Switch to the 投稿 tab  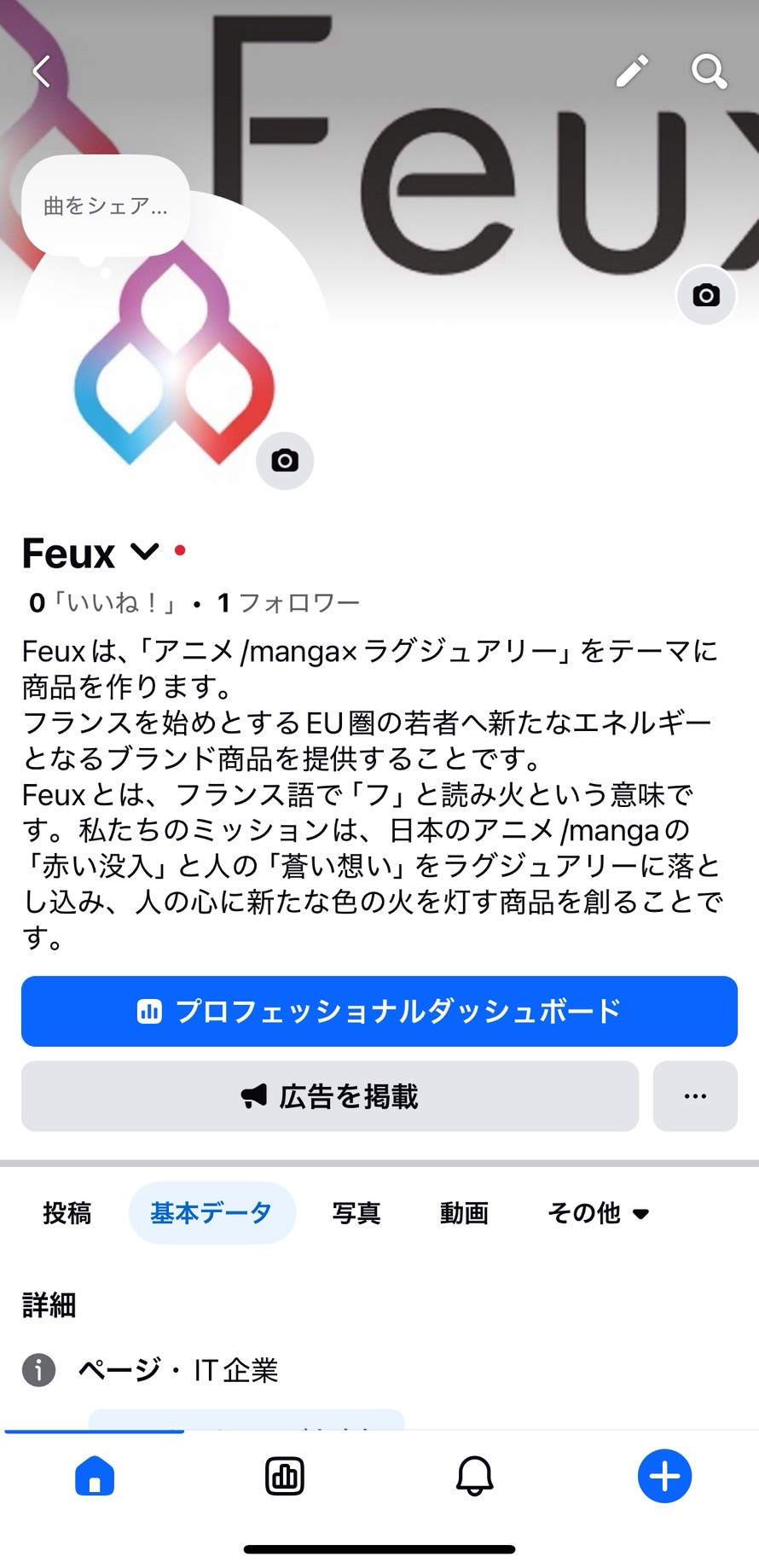(x=67, y=1212)
